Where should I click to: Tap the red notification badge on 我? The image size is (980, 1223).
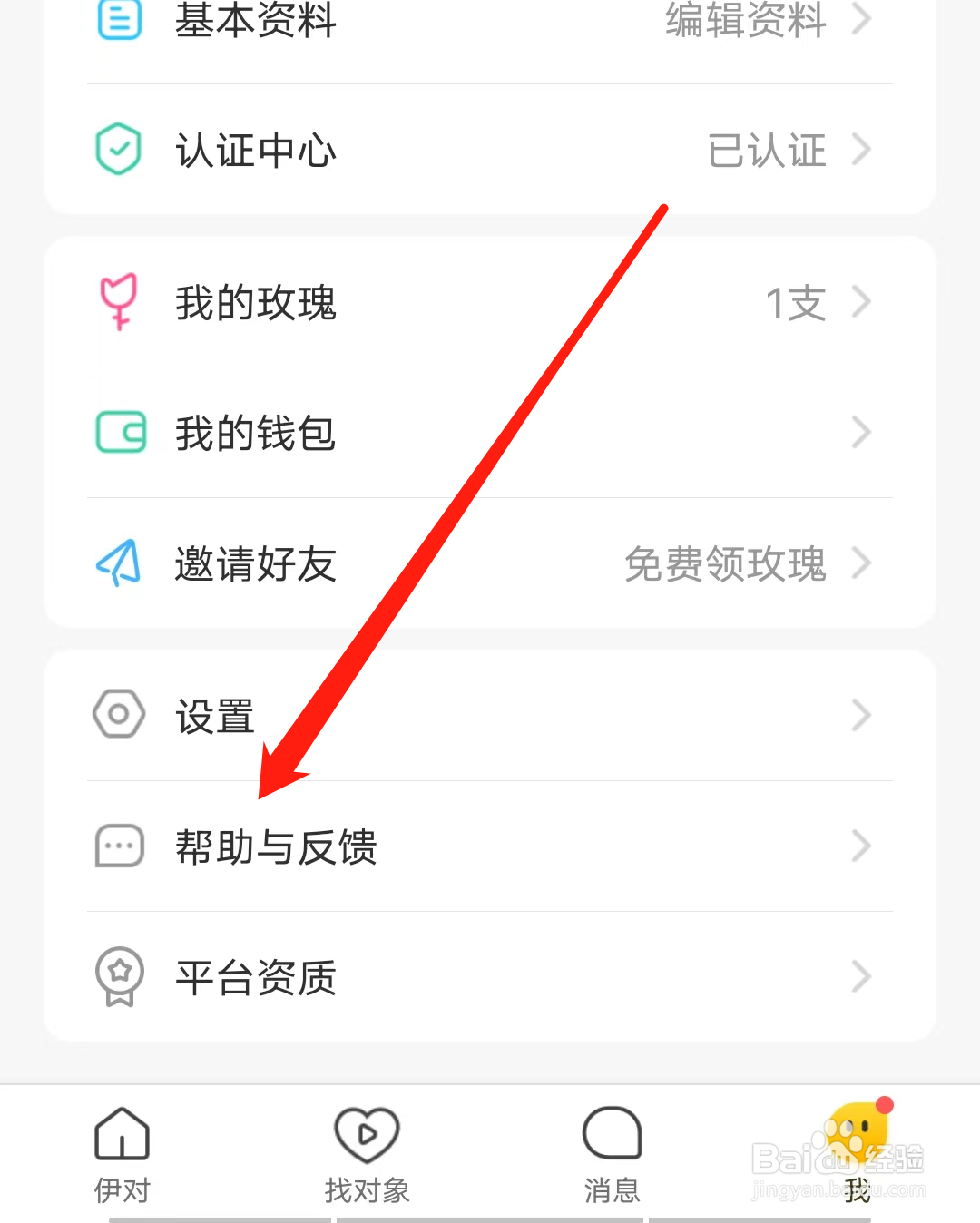point(885,1105)
